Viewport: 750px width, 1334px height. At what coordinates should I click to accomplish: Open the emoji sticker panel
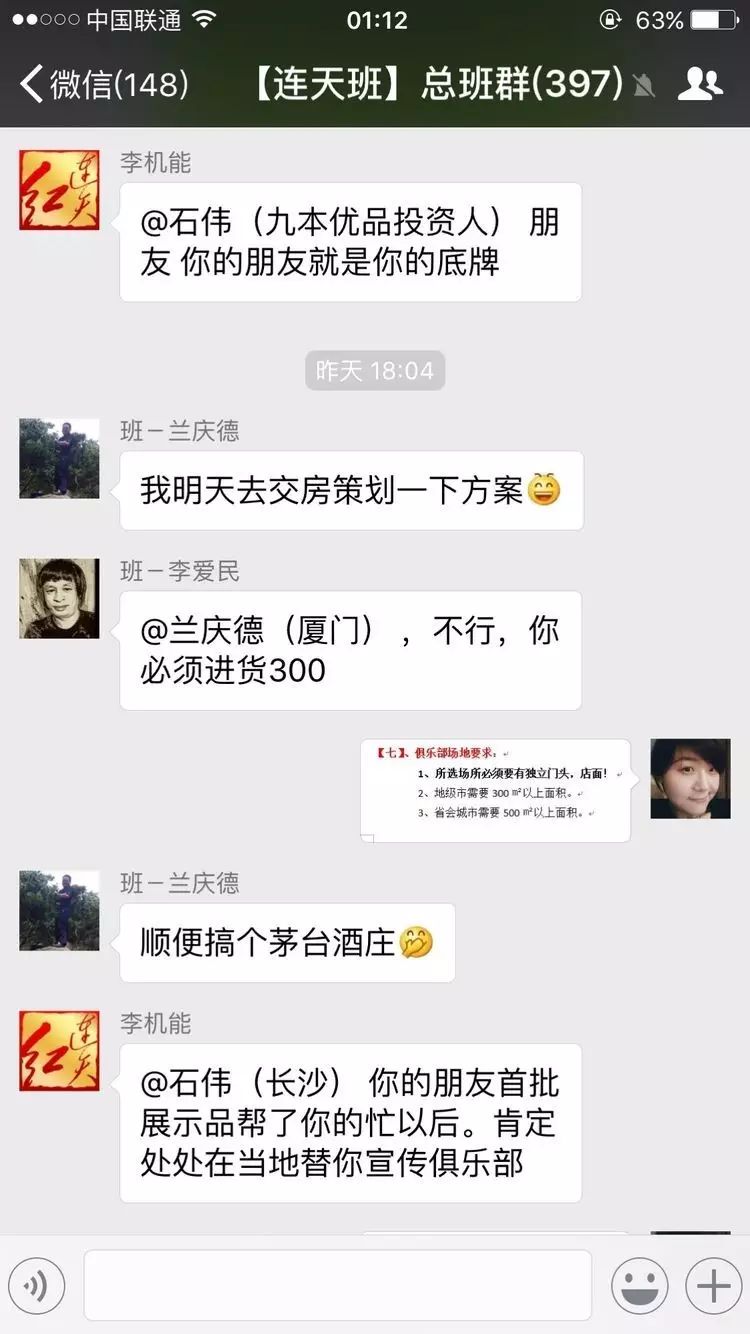[640, 1286]
